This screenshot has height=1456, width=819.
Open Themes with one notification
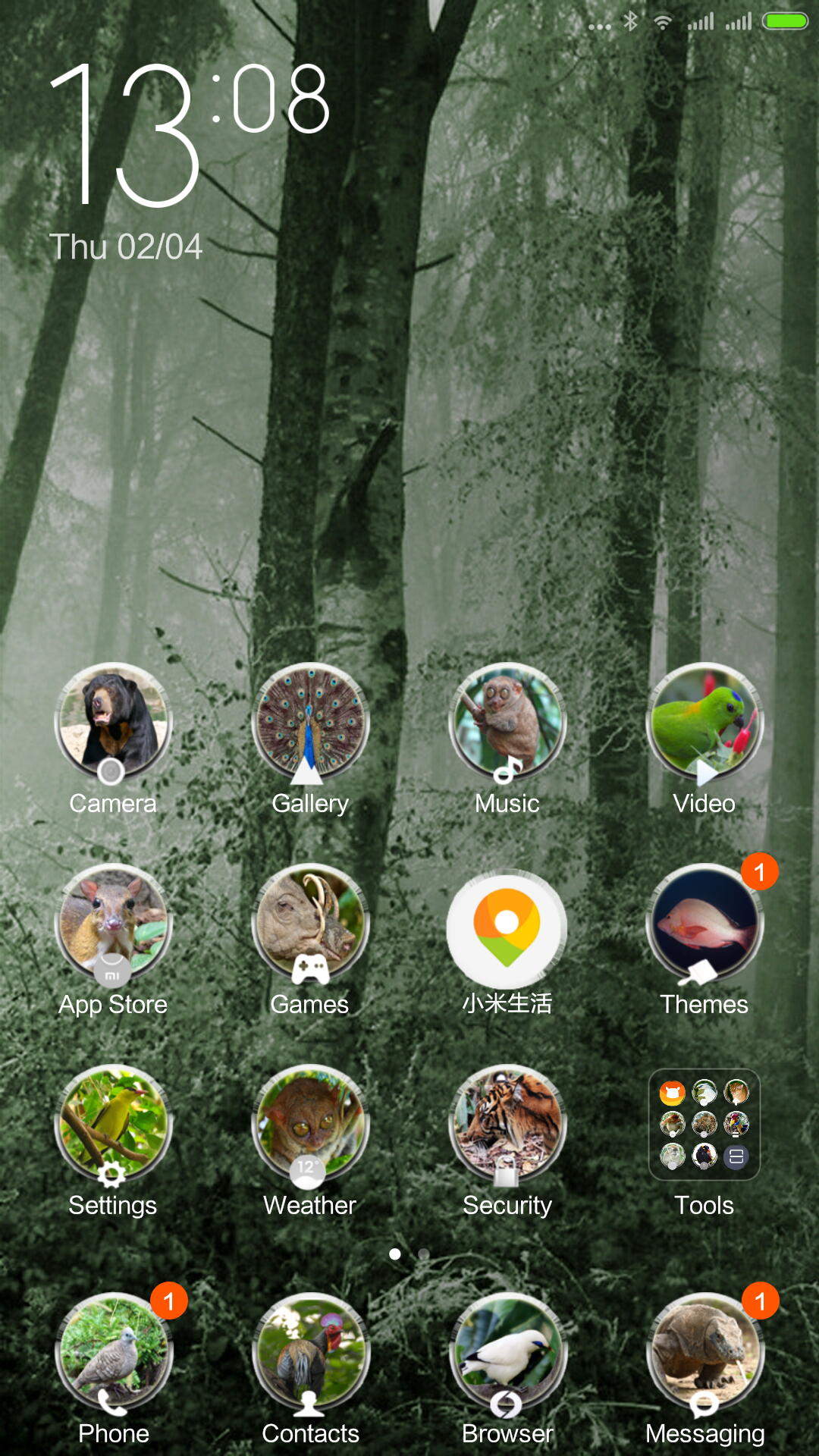pos(704,925)
